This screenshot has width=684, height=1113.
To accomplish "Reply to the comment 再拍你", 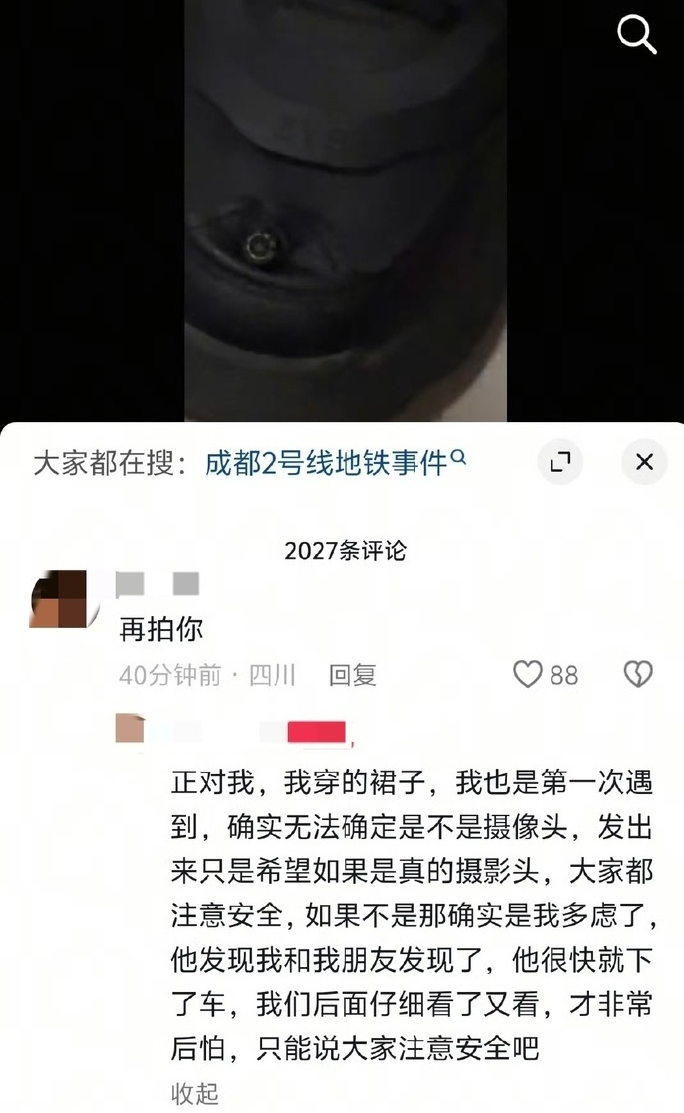I will (x=352, y=675).
